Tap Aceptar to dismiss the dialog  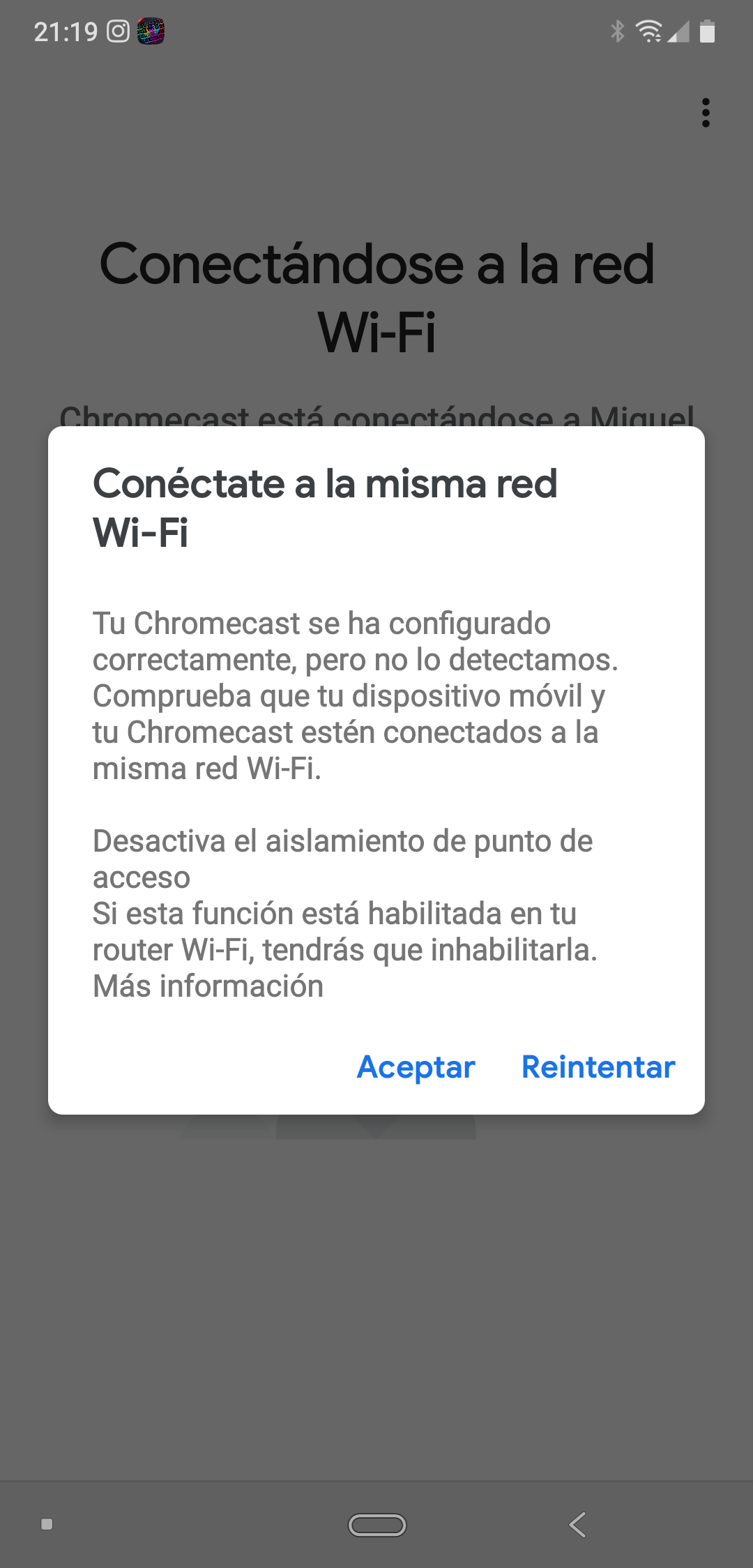click(415, 1066)
